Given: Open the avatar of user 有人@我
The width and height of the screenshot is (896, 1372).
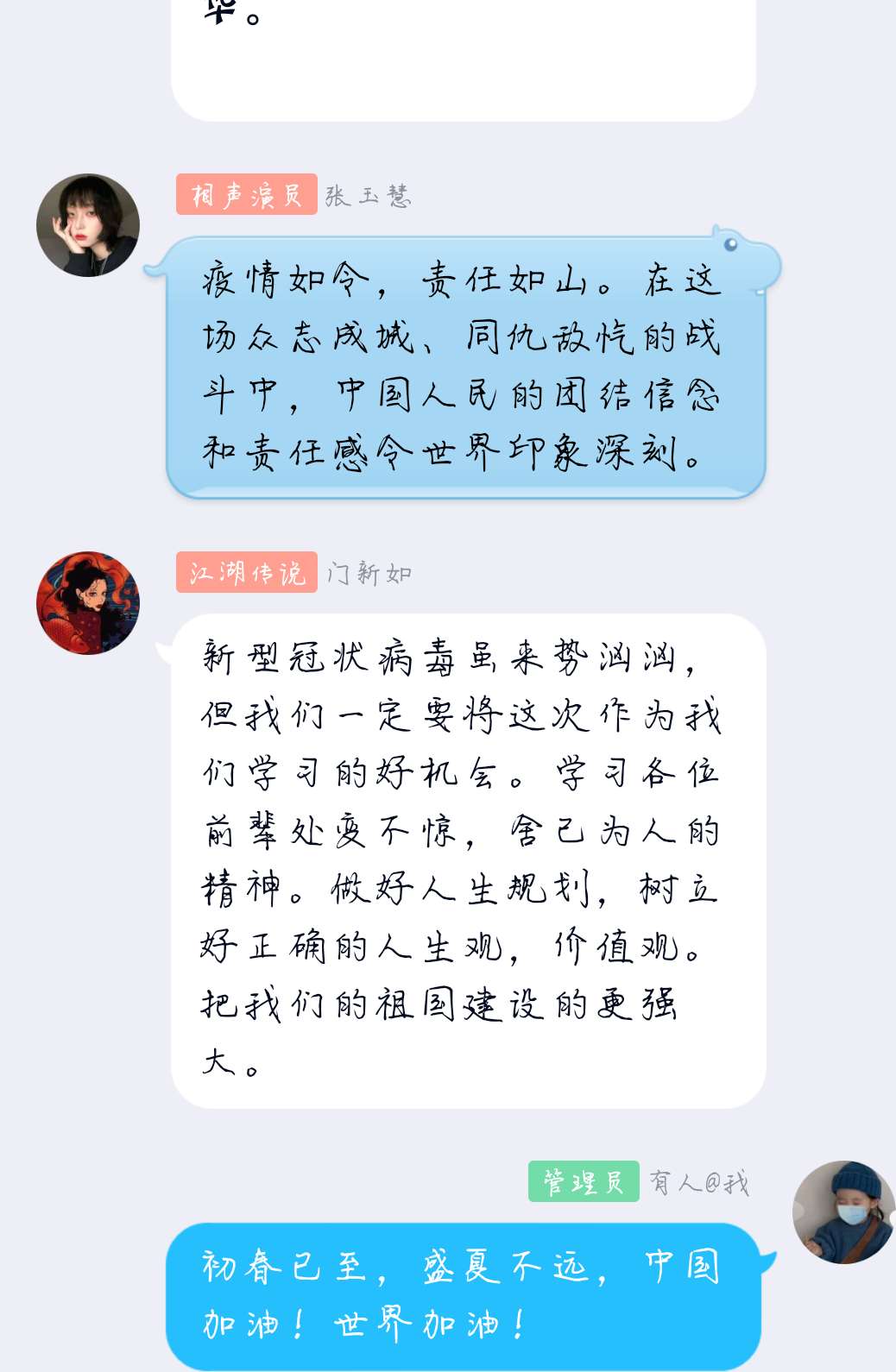Looking at the screenshot, I should coord(843,1212).
